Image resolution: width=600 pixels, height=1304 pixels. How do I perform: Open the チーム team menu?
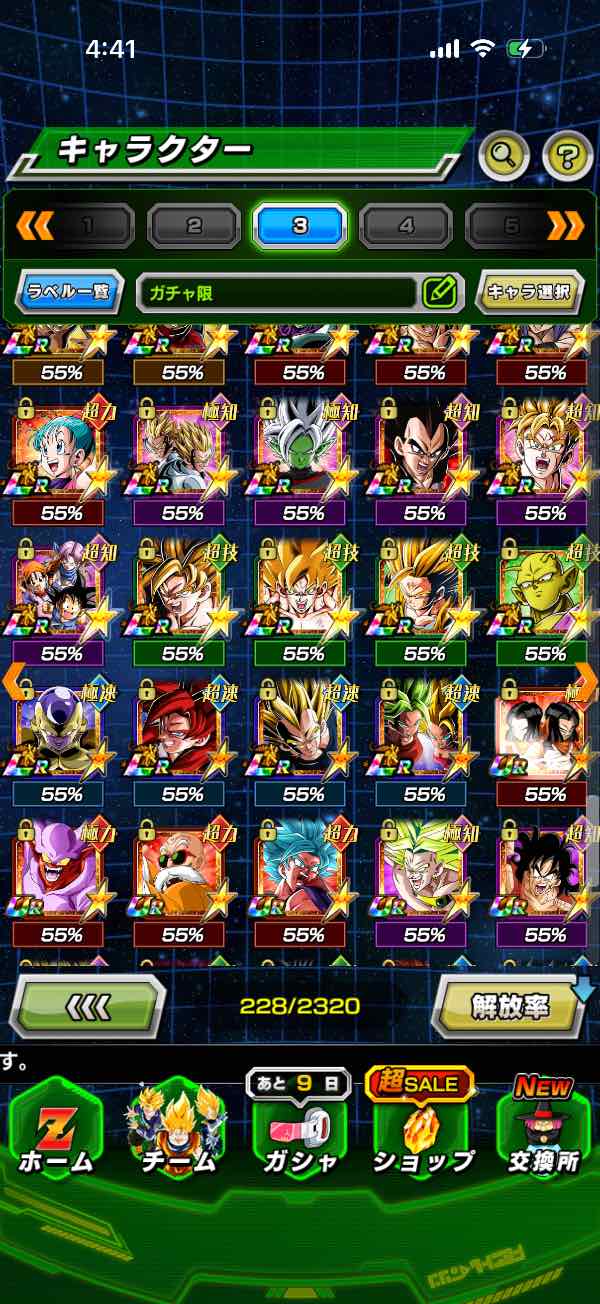tap(178, 1129)
